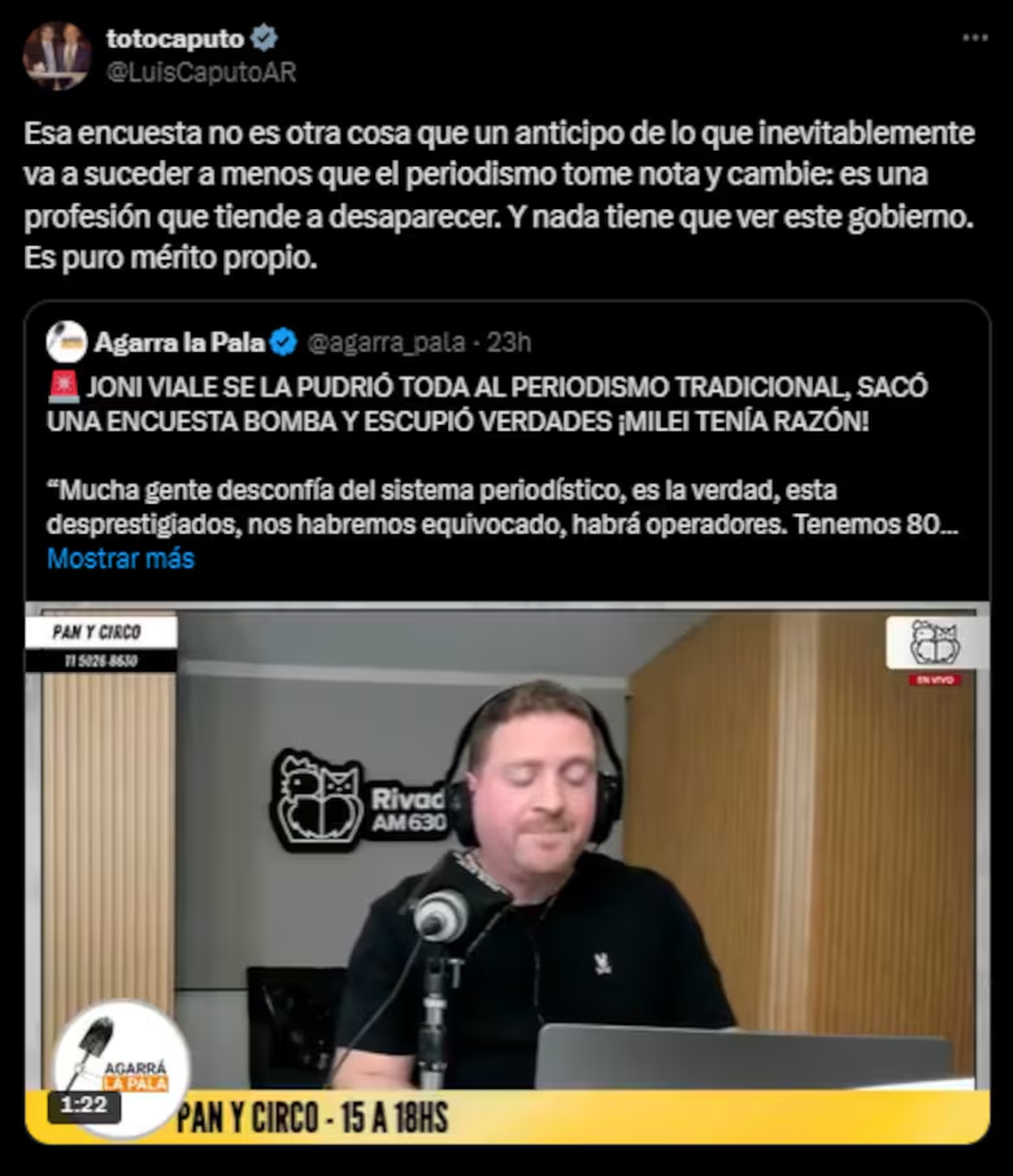This screenshot has height=1176, width=1013.
Task: Open totocaputo's profile picture
Action: [x=57, y=55]
